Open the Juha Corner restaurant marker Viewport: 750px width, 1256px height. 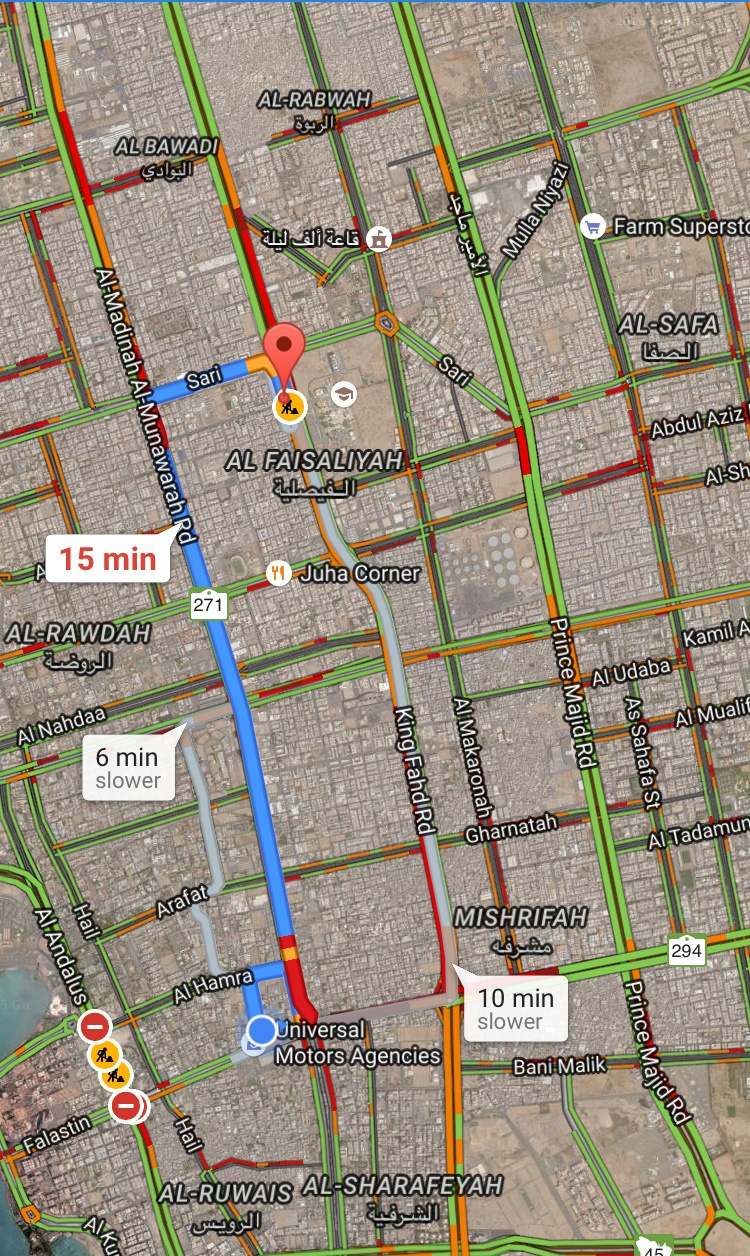278,574
